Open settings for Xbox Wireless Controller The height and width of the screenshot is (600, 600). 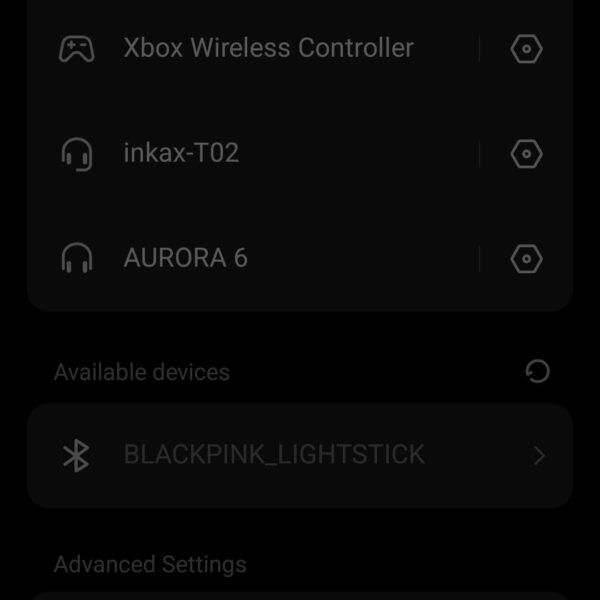tap(526, 48)
